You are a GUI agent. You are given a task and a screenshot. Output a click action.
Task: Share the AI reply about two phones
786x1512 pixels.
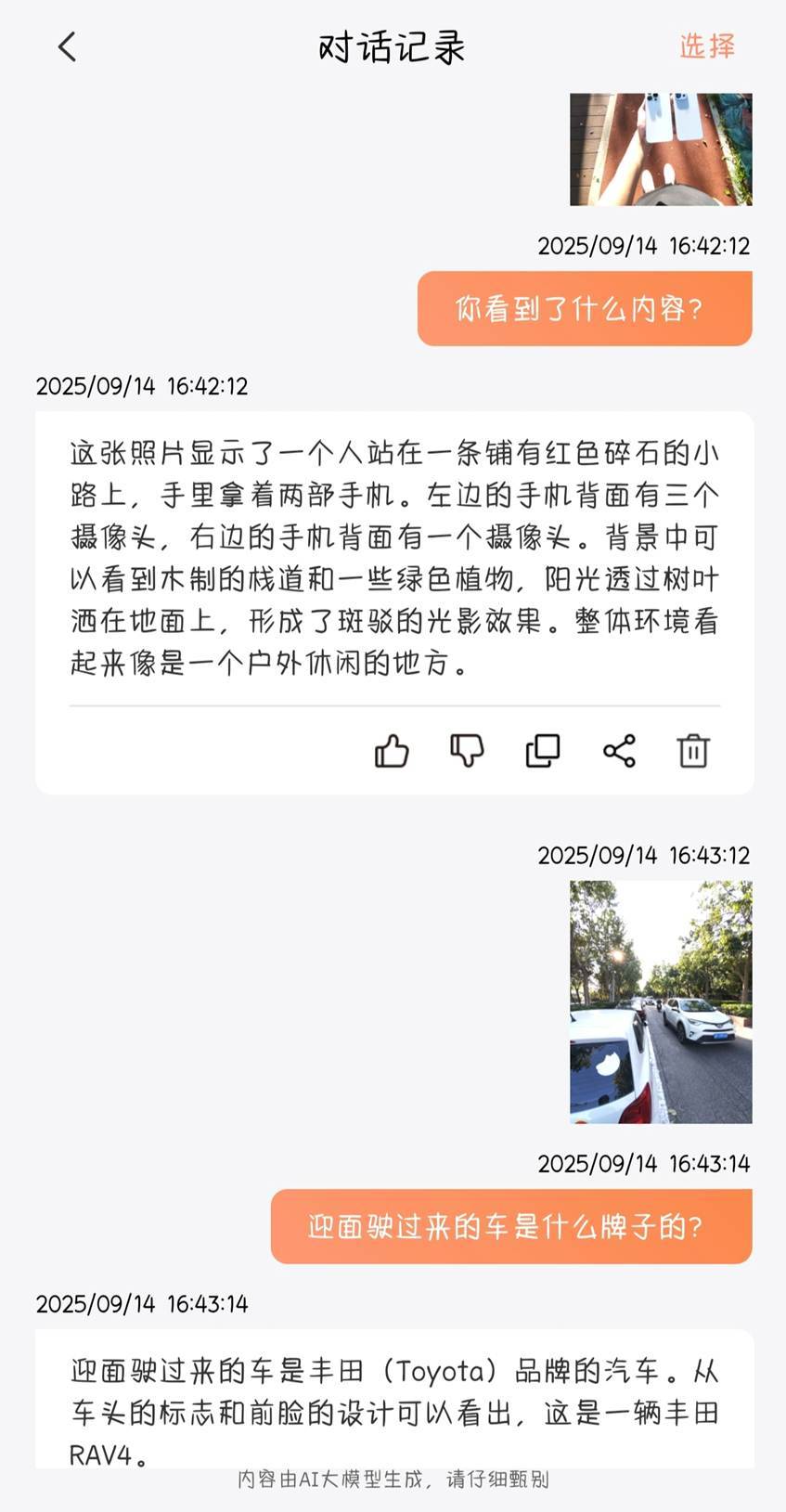pos(619,751)
